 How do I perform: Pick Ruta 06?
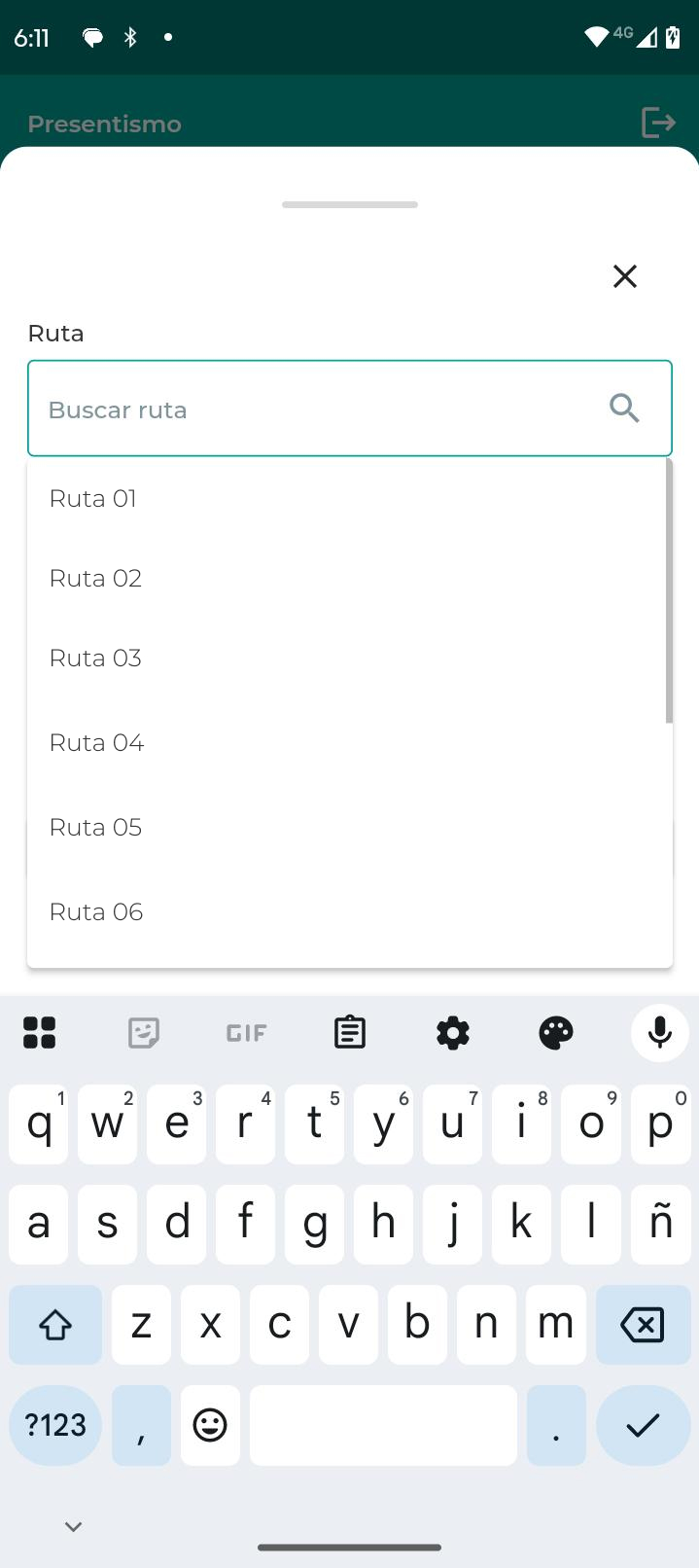350,912
